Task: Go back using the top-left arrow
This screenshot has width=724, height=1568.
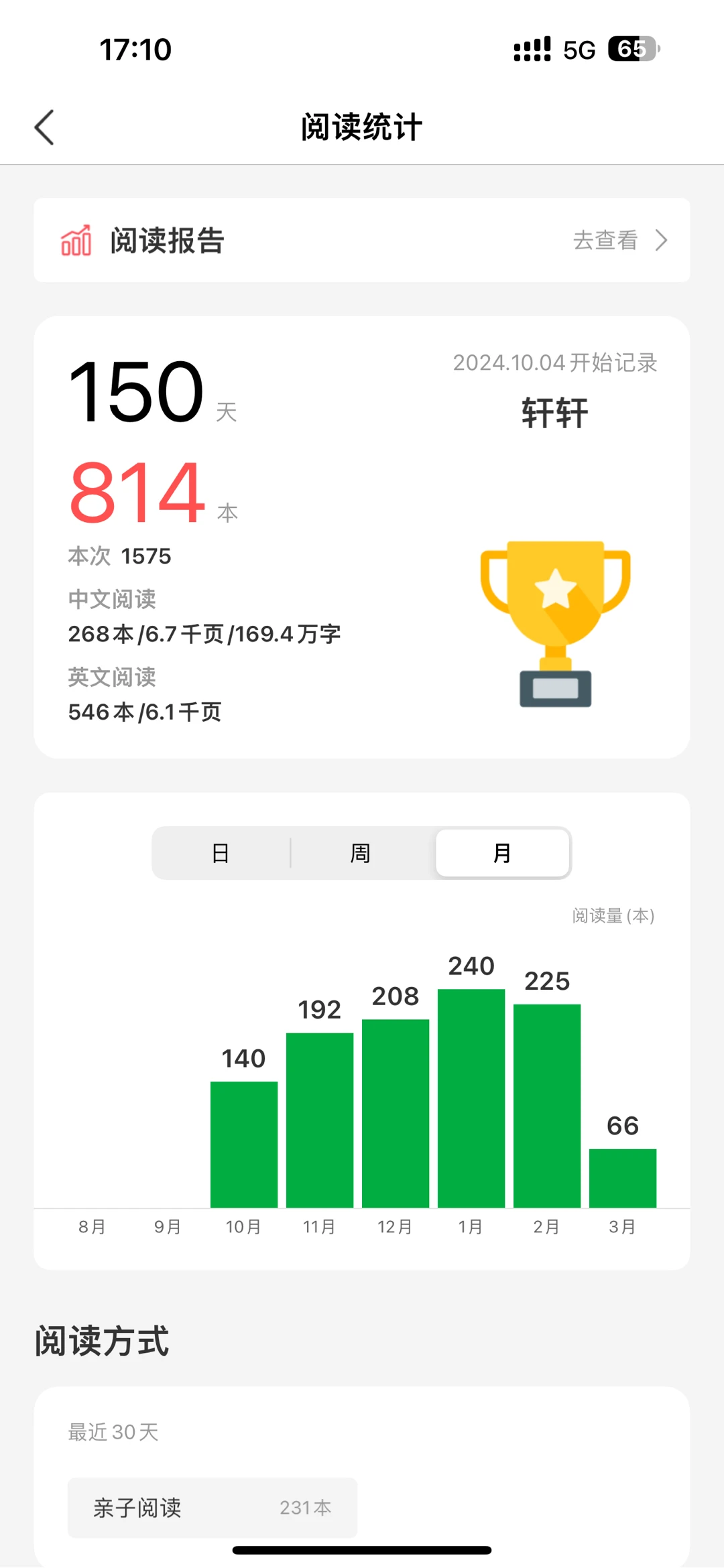Action: click(x=44, y=127)
